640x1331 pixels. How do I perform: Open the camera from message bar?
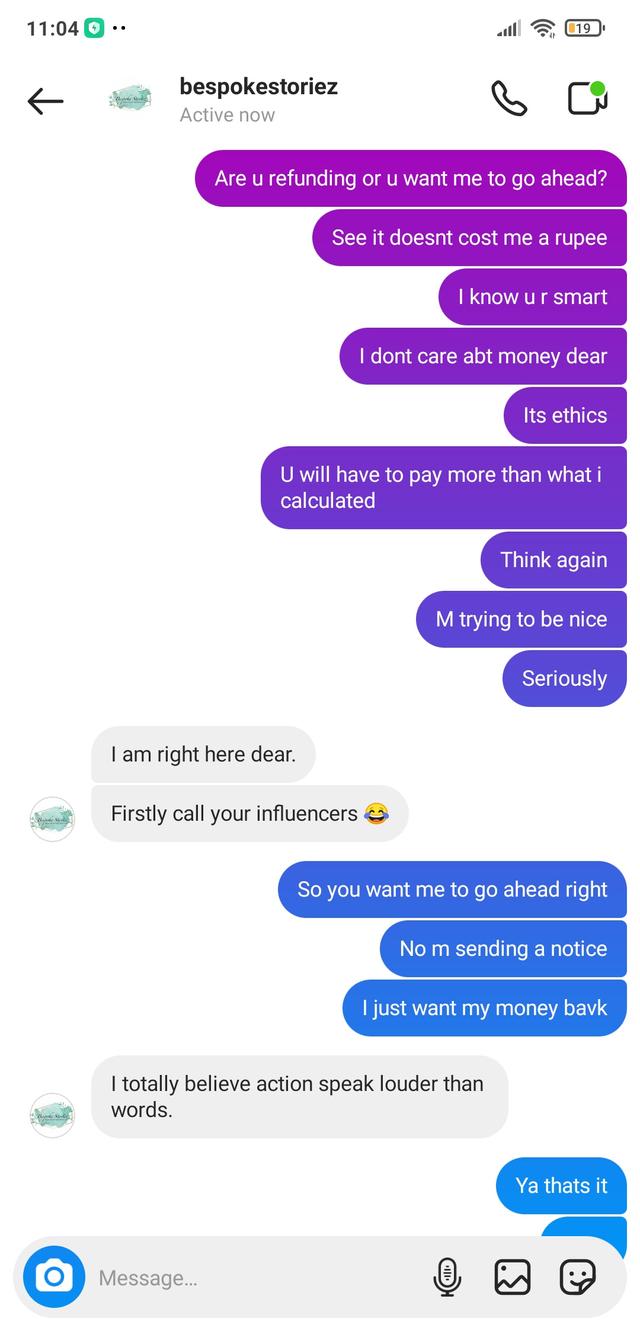pos(54,1277)
